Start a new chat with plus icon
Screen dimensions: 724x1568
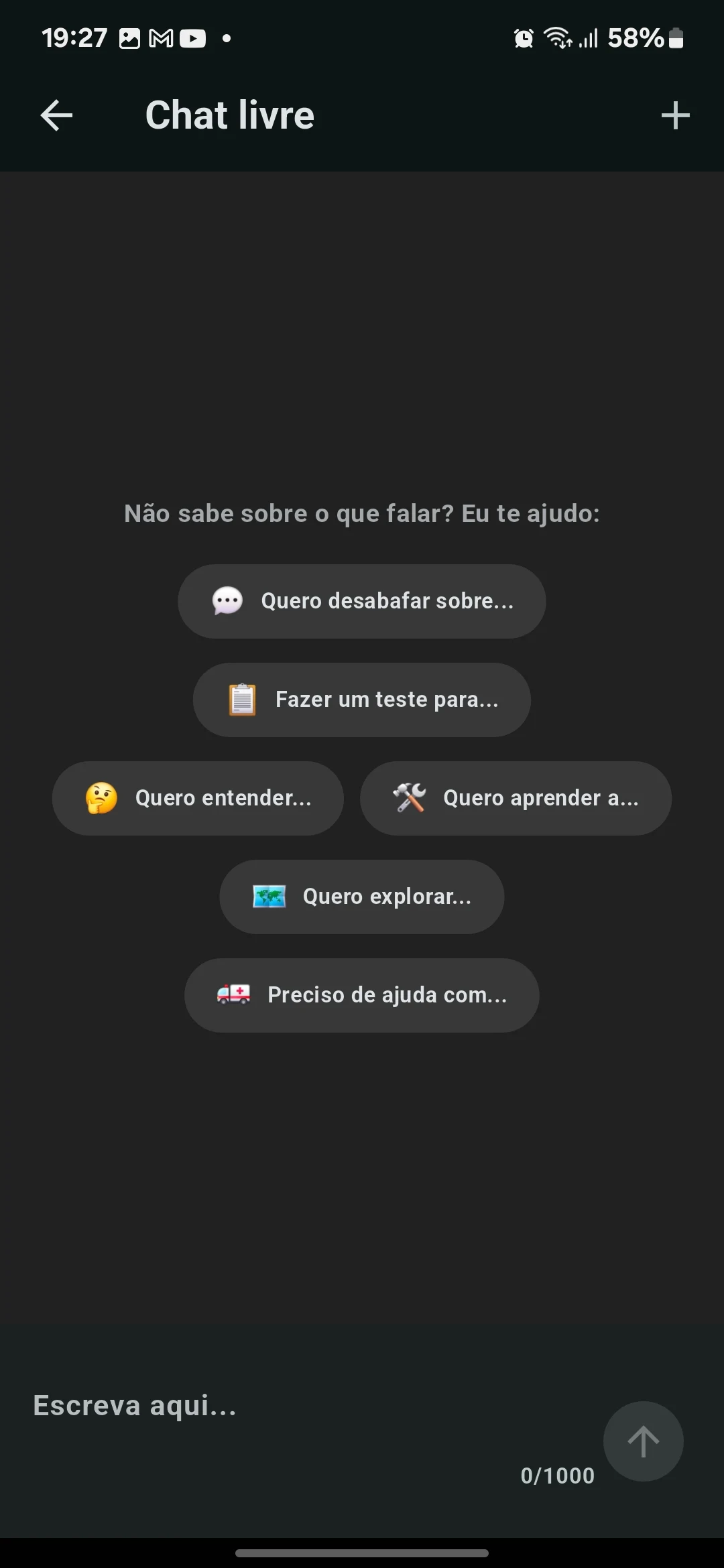click(675, 115)
